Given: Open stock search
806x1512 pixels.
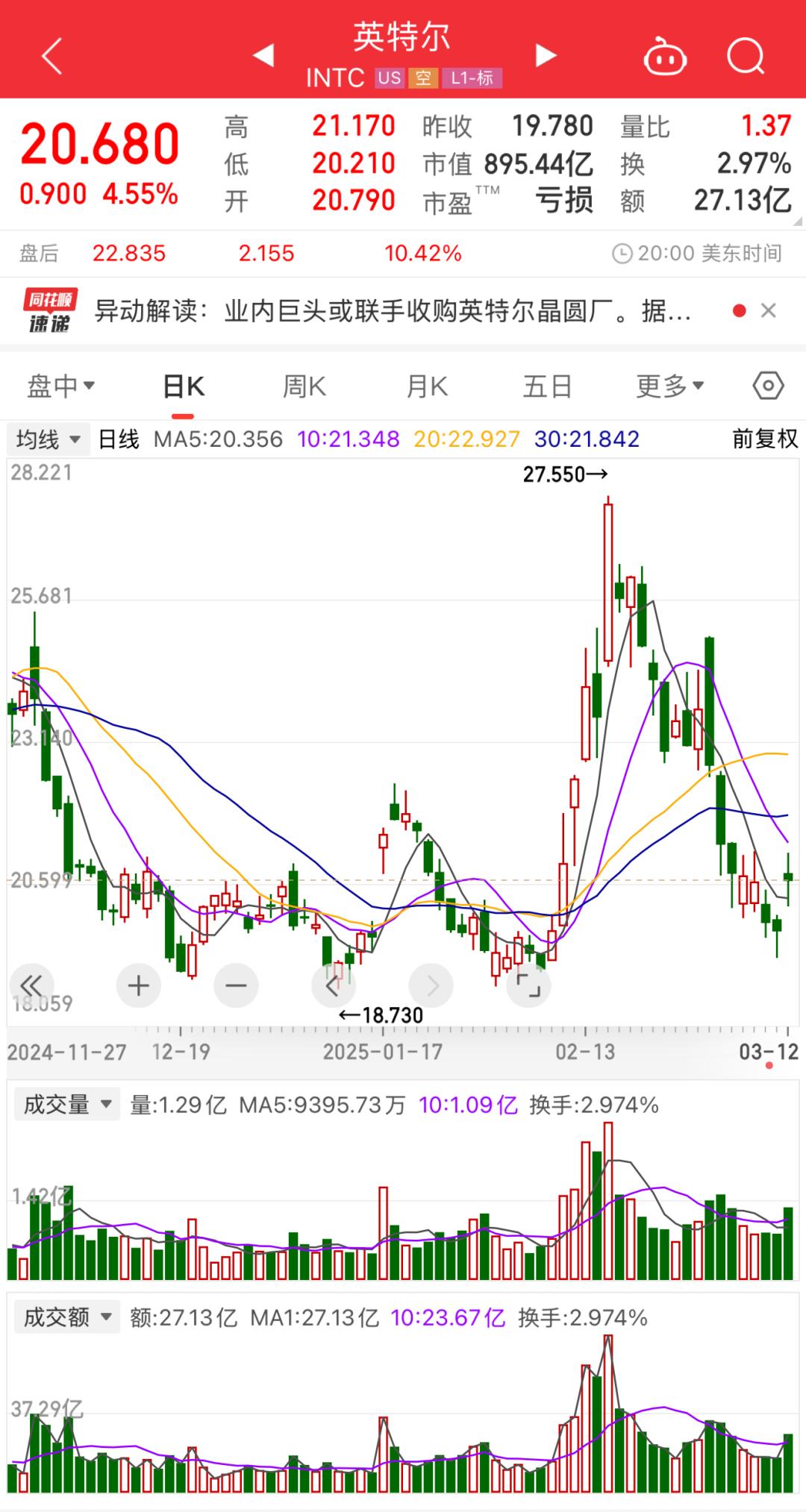Looking at the screenshot, I should pyautogui.click(x=746, y=56).
